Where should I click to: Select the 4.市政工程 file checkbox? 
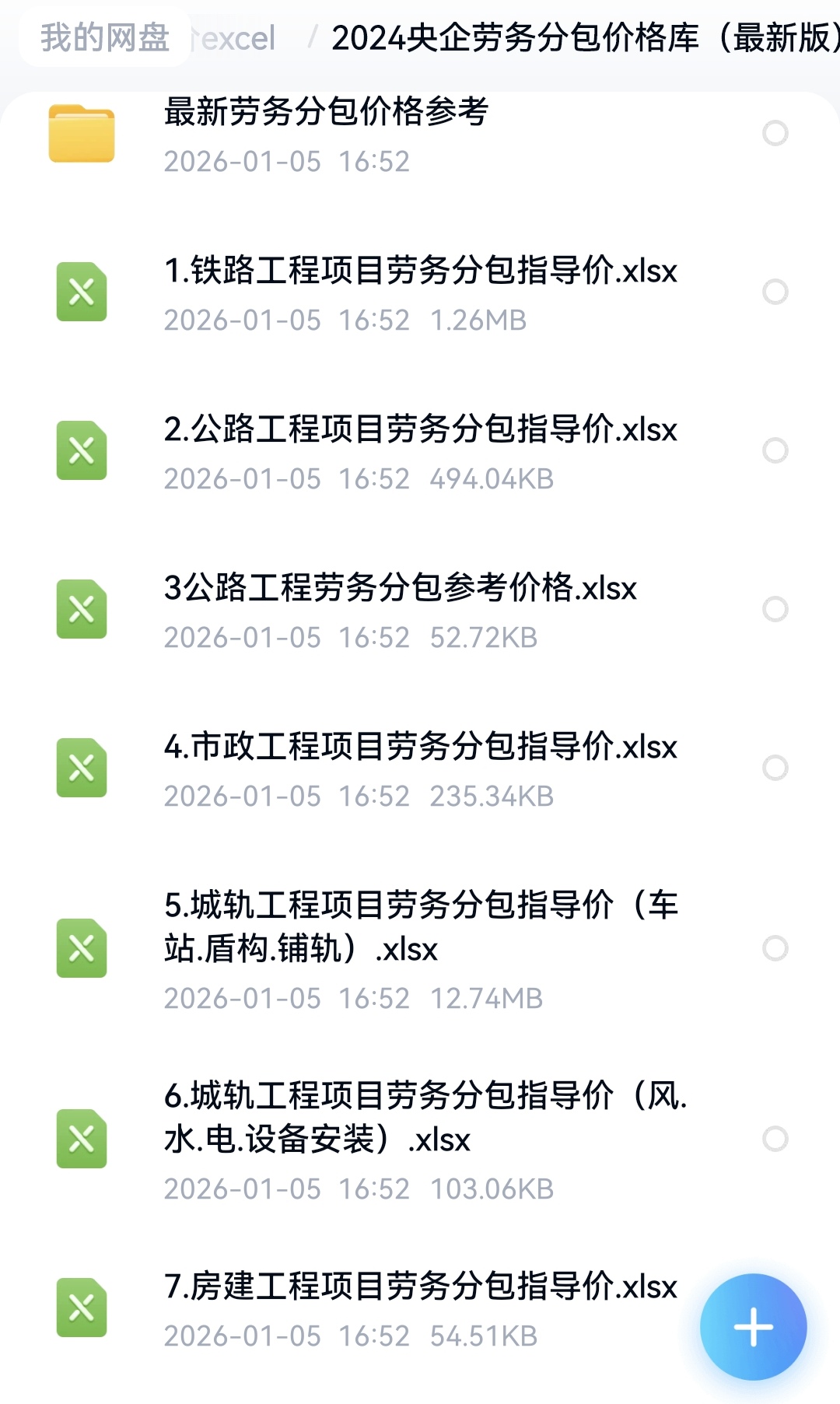point(775,768)
